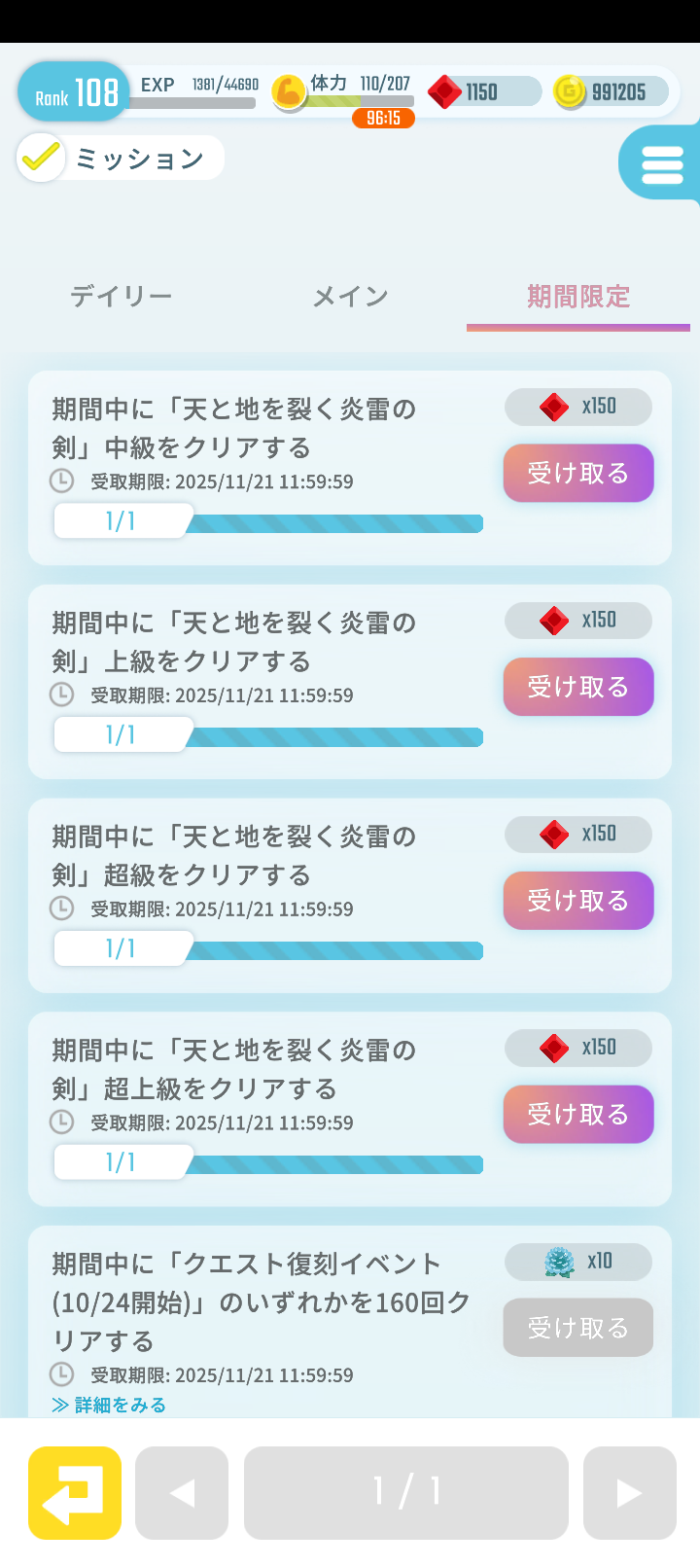Tap the Rank 108 badge
700x1568 pixels.
tap(72, 91)
